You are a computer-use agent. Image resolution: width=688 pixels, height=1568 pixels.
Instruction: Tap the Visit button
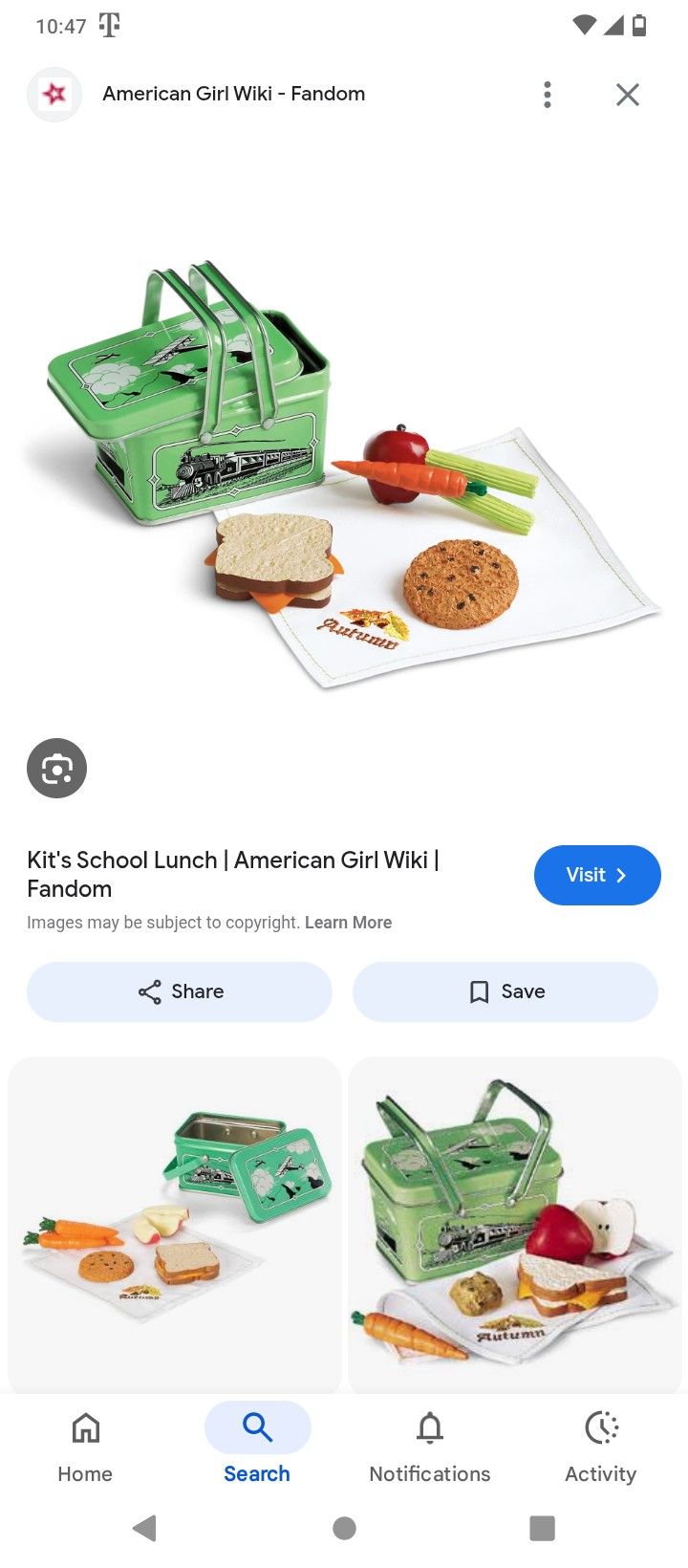(597, 875)
